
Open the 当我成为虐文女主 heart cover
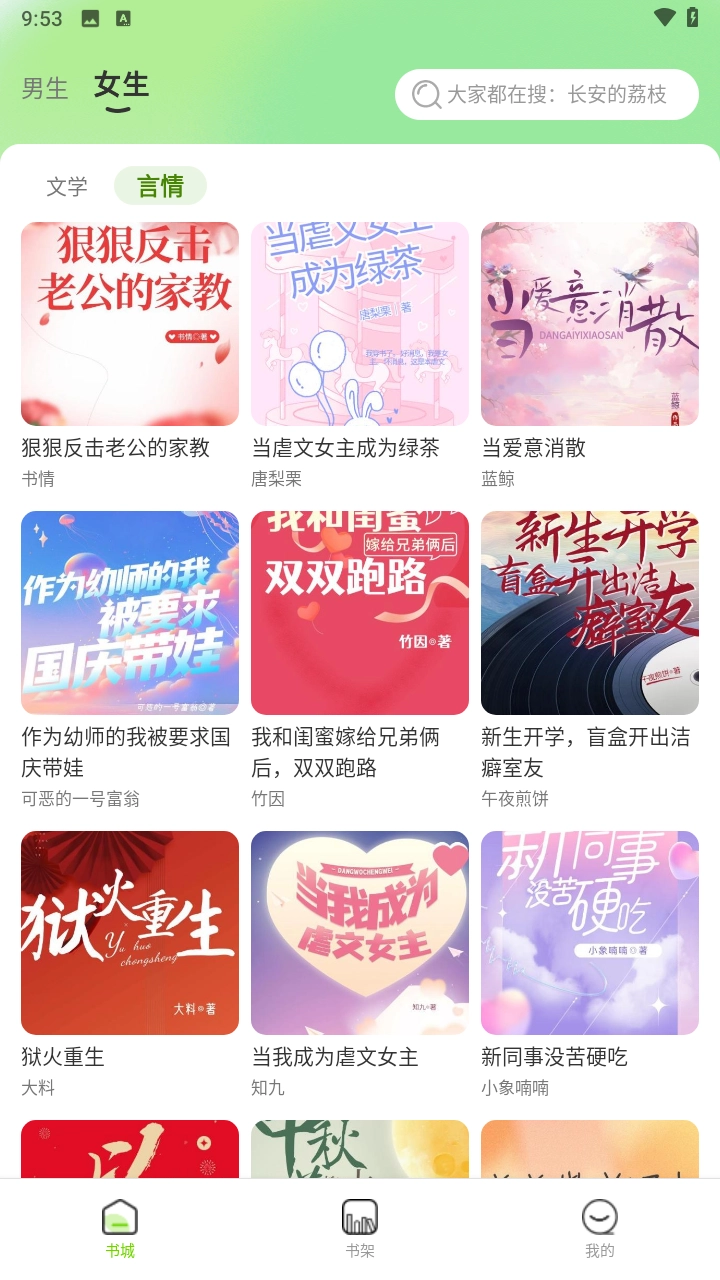[x=359, y=933]
